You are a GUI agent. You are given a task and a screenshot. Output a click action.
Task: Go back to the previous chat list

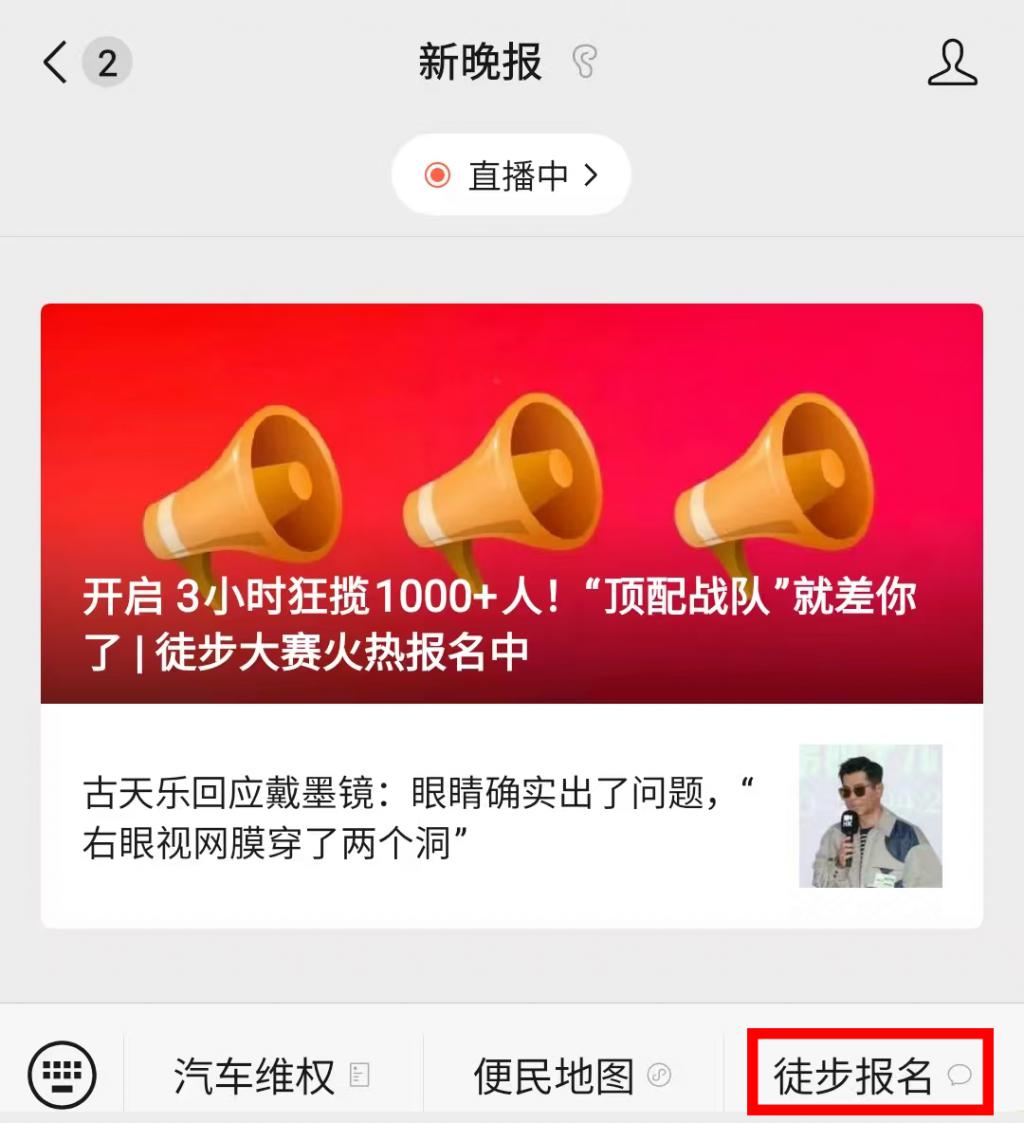pyautogui.click(x=57, y=63)
